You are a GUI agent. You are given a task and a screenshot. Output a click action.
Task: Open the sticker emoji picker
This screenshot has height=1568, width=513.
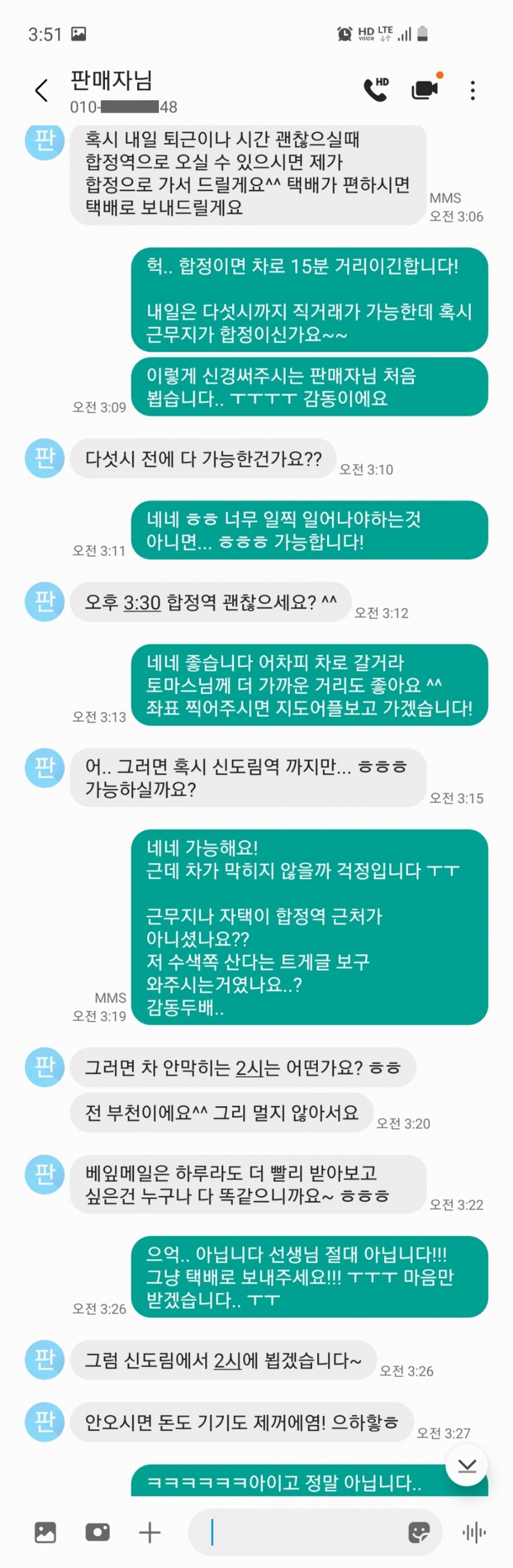[x=419, y=1532]
